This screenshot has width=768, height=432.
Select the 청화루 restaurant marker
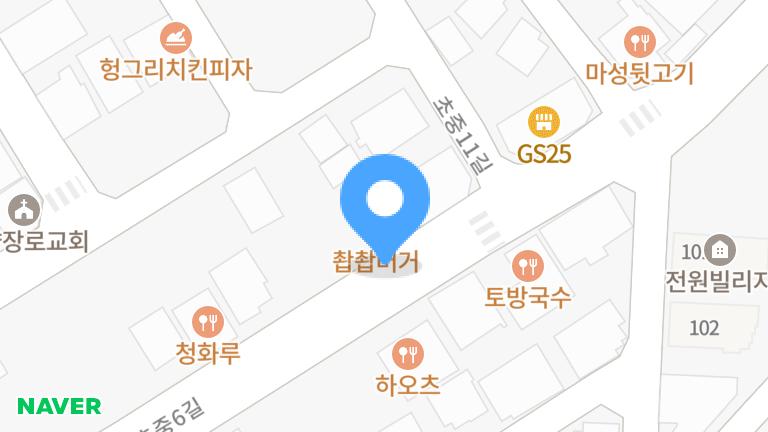click(x=208, y=322)
